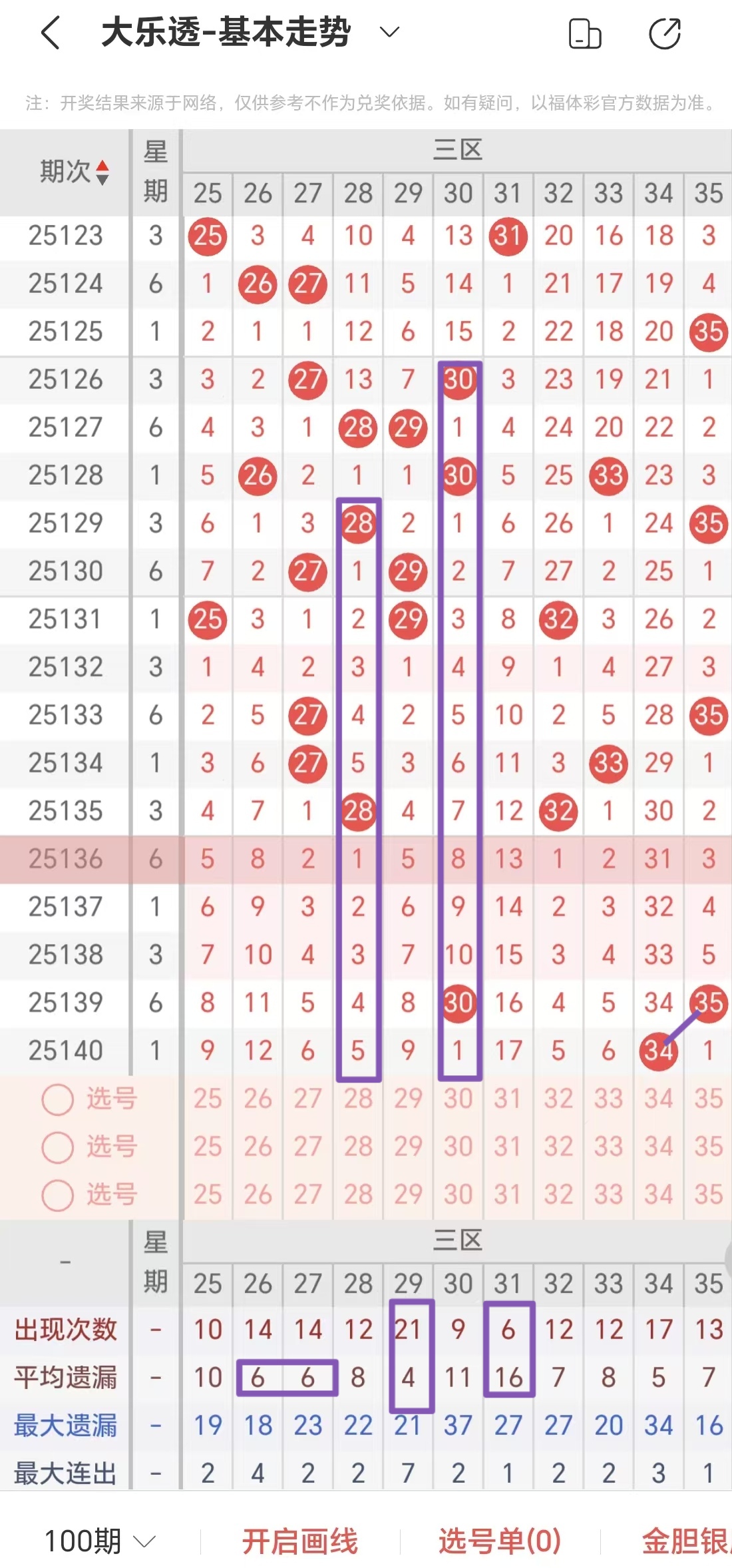Toggle the 期次 sort order
732x1568 pixels.
click(x=74, y=172)
